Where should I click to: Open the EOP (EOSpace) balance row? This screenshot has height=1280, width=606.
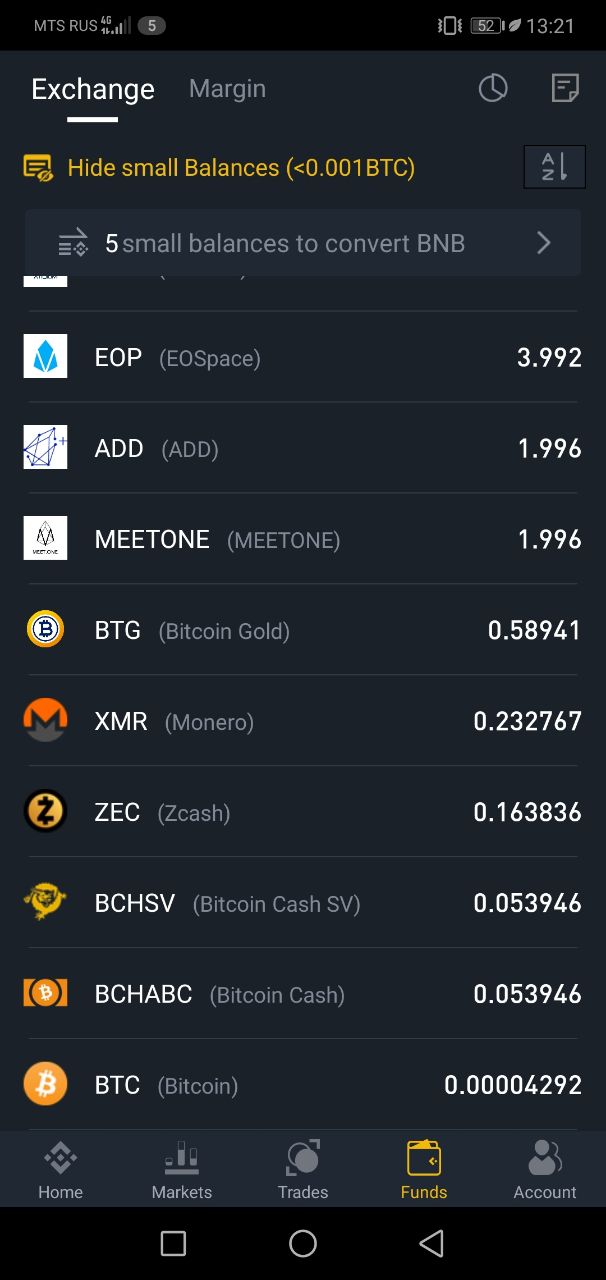point(303,358)
